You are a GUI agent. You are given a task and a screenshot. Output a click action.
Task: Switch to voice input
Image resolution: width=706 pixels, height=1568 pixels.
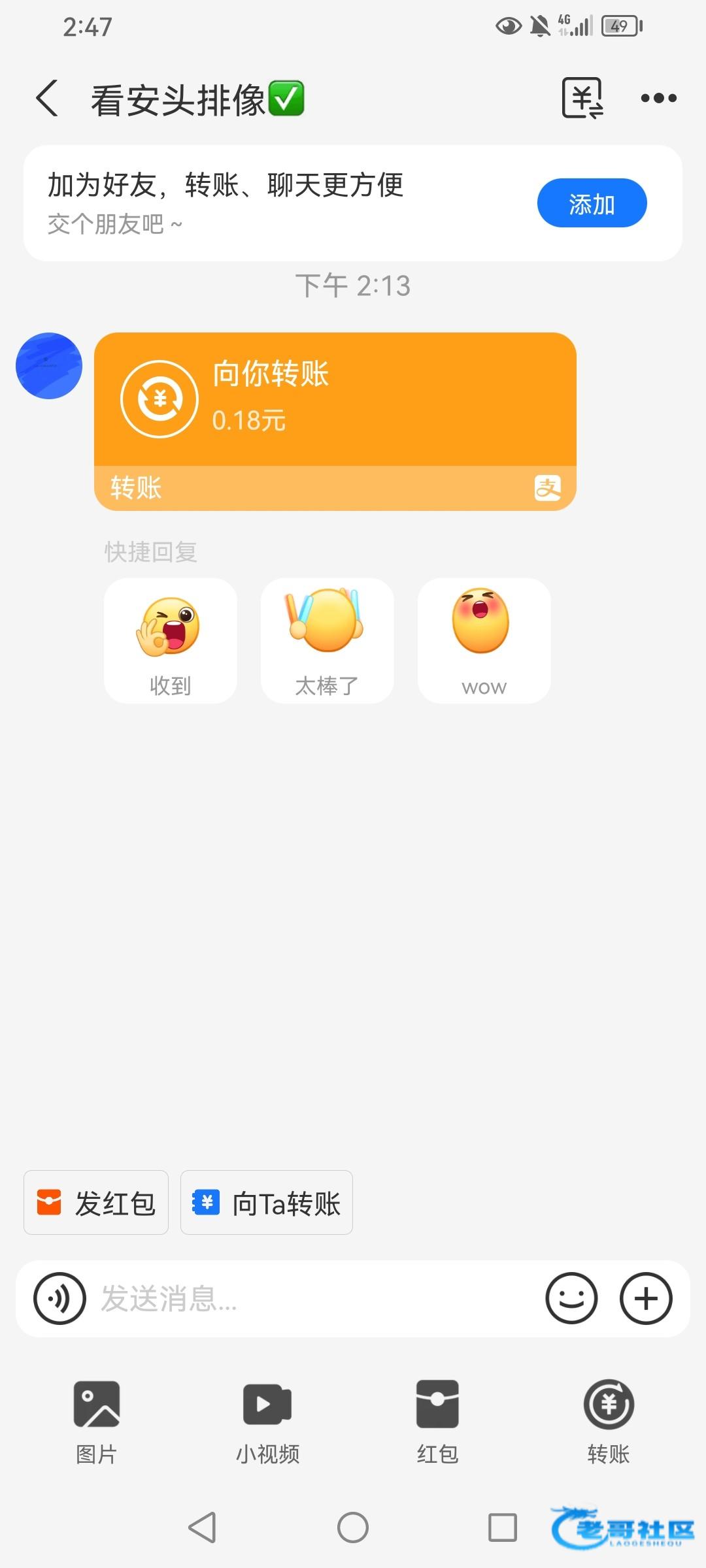[59, 1299]
